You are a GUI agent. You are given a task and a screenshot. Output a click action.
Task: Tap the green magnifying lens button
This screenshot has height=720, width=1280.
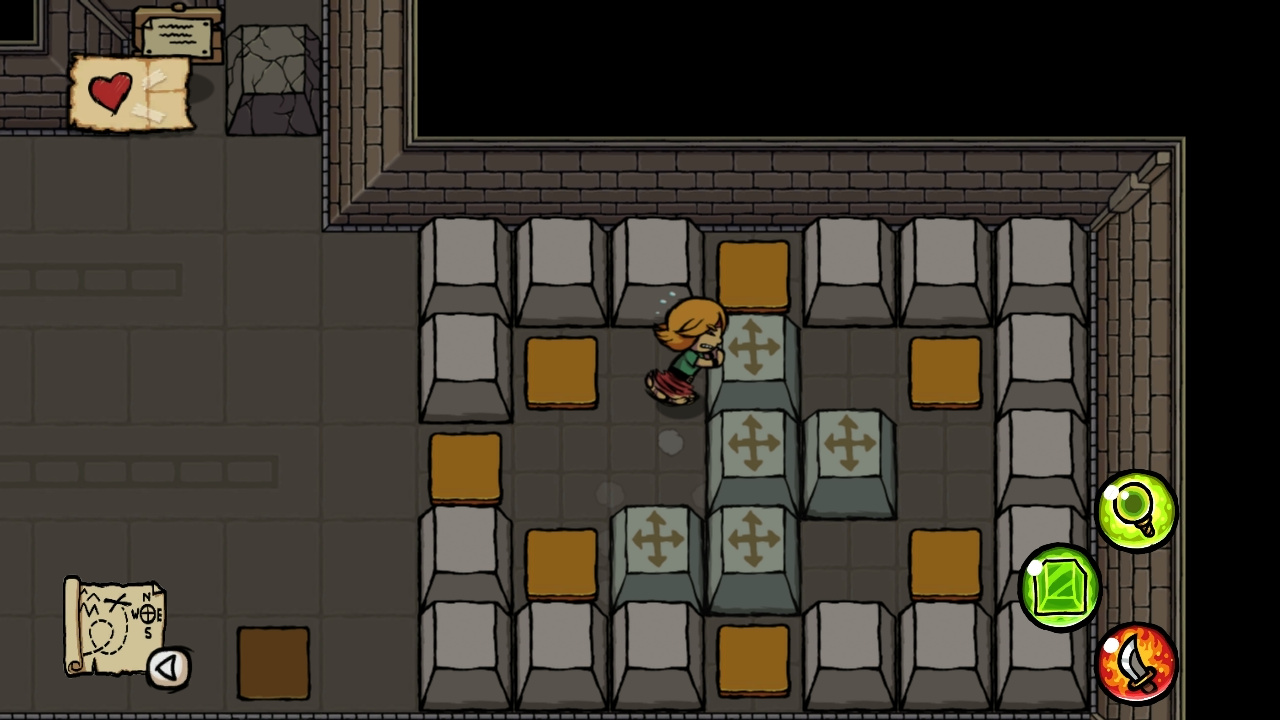coord(1137,511)
